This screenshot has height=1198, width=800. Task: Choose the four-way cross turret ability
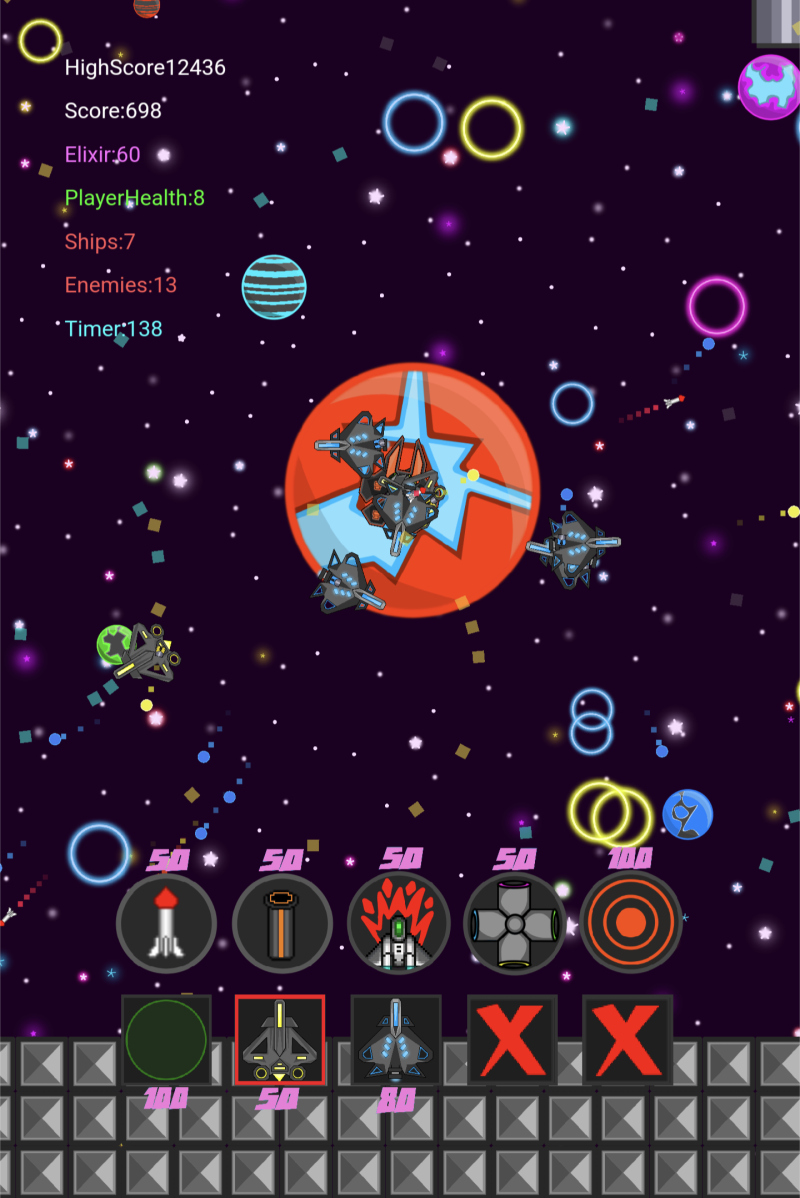coord(514,923)
